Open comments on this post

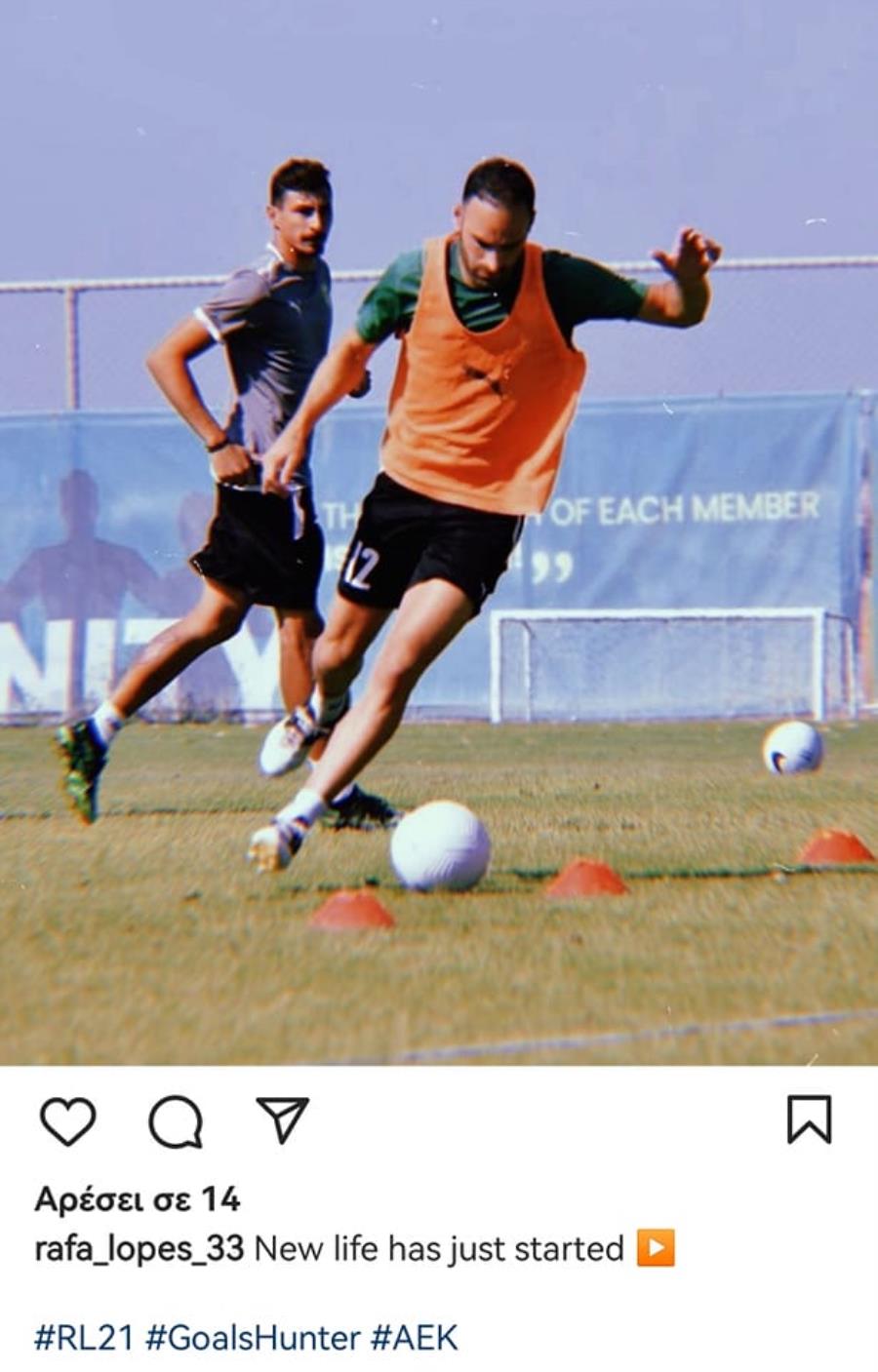(x=176, y=1121)
